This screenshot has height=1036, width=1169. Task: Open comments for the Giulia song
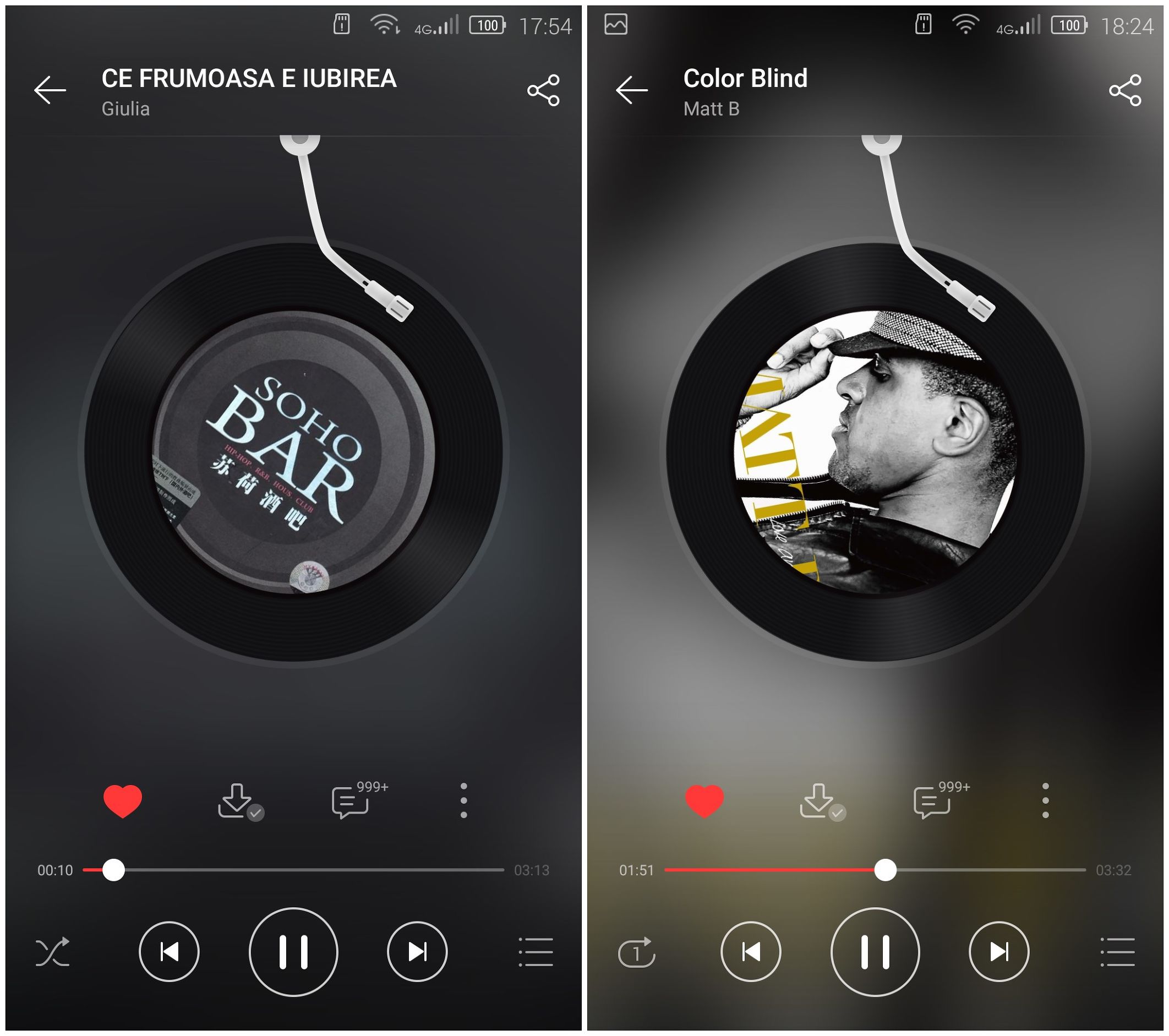point(350,801)
